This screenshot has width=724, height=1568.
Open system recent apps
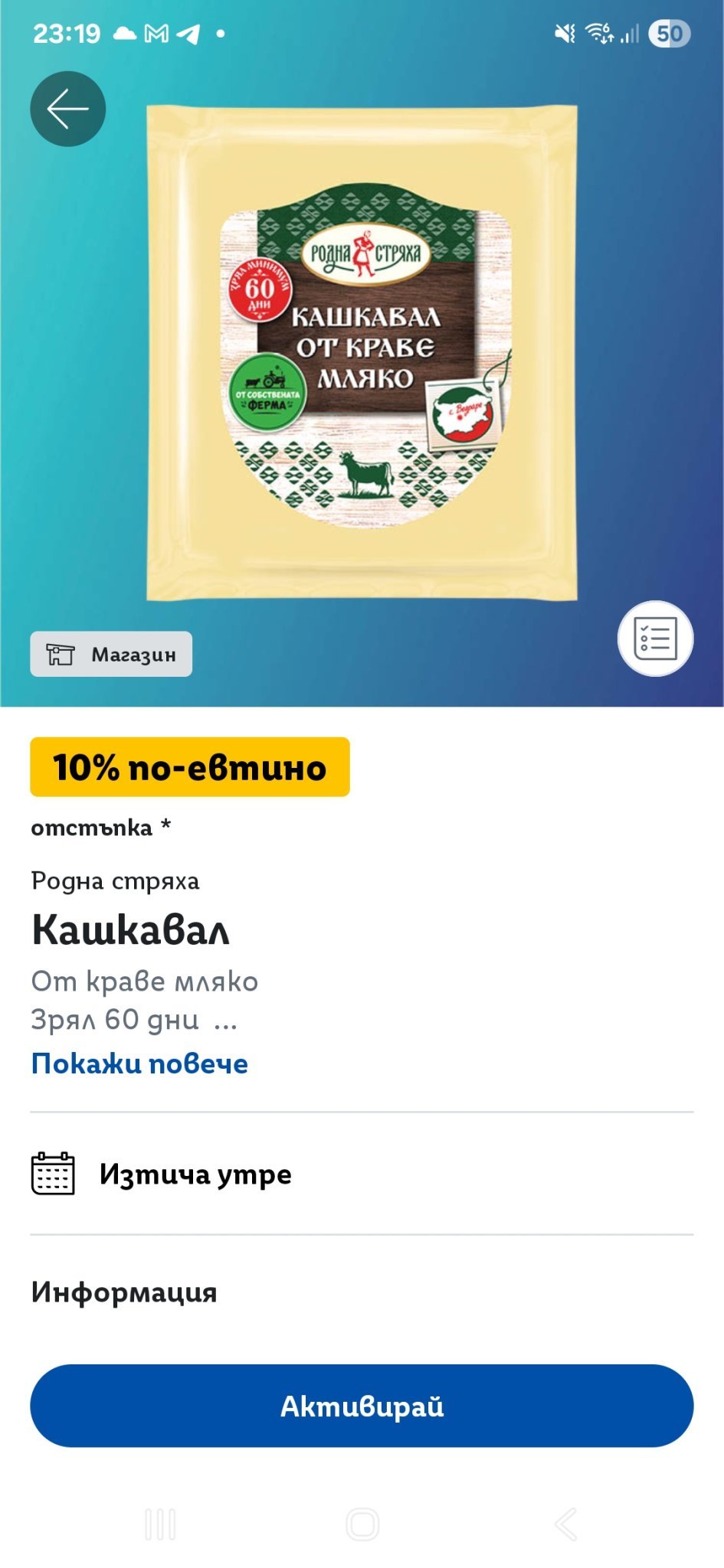point(160,1524)
